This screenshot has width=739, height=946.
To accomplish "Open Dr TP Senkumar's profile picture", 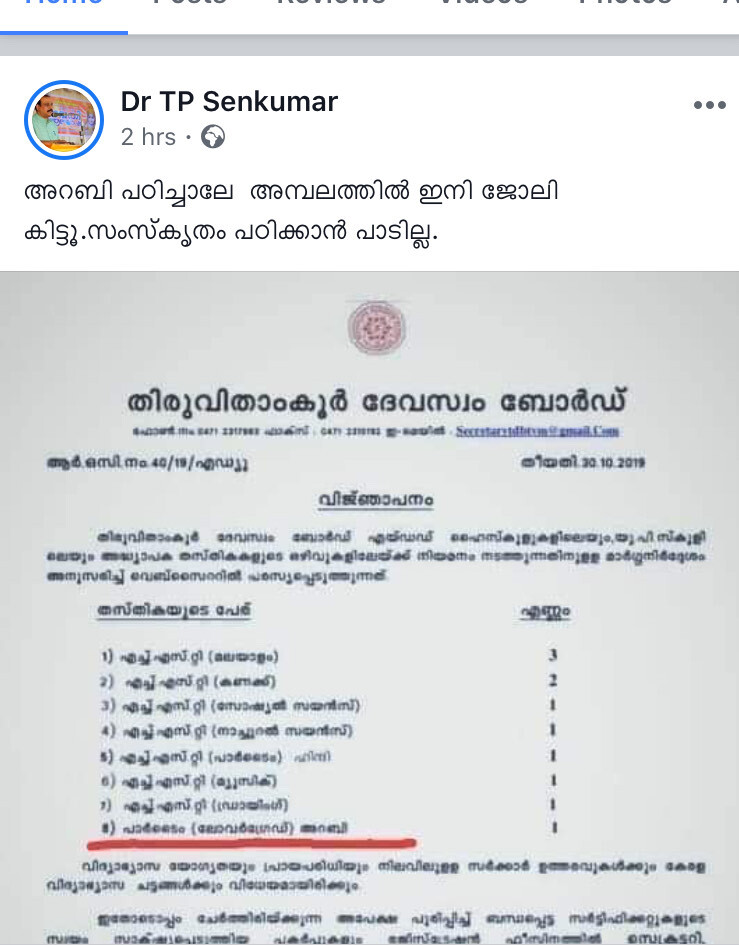I will (x=64, y=120).
